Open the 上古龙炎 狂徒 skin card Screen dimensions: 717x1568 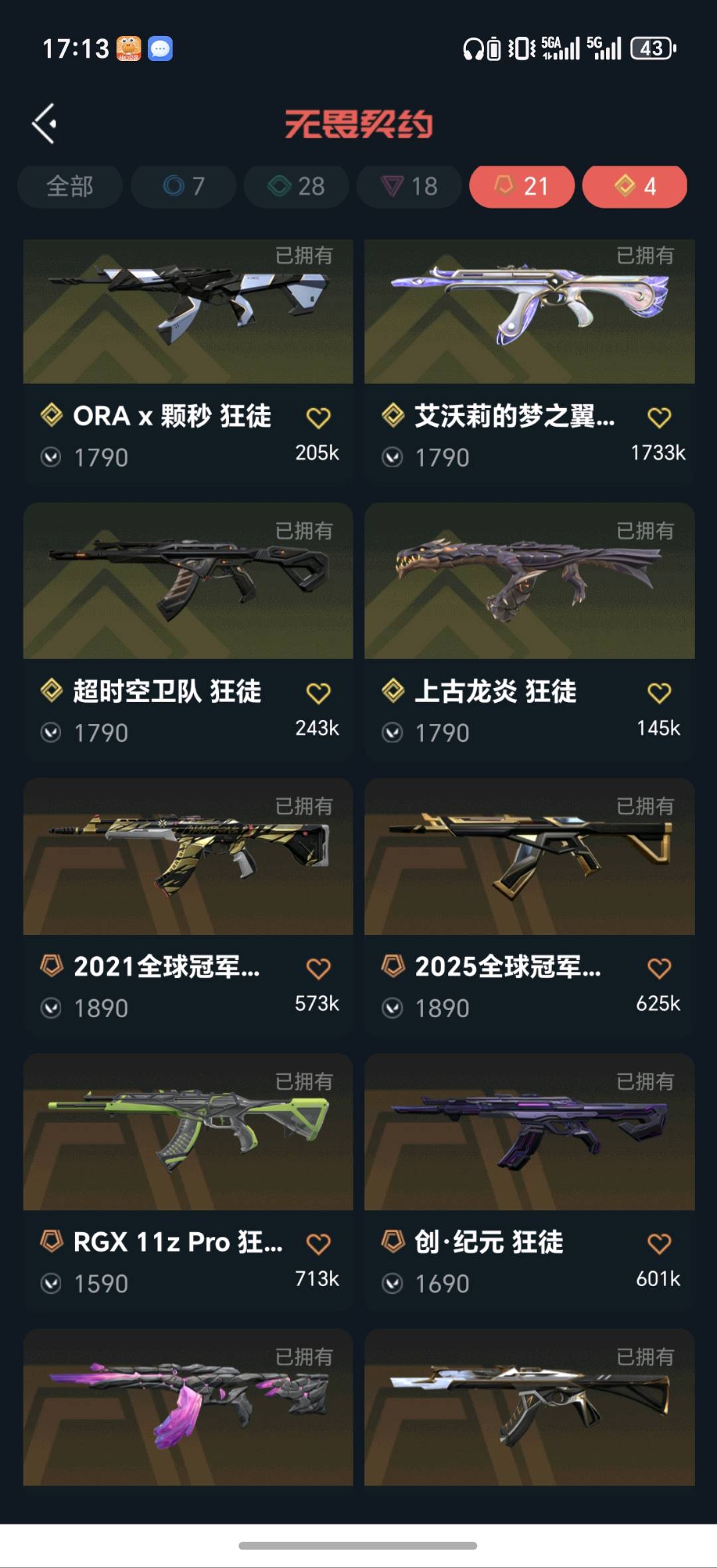click(x=529, y=581)
